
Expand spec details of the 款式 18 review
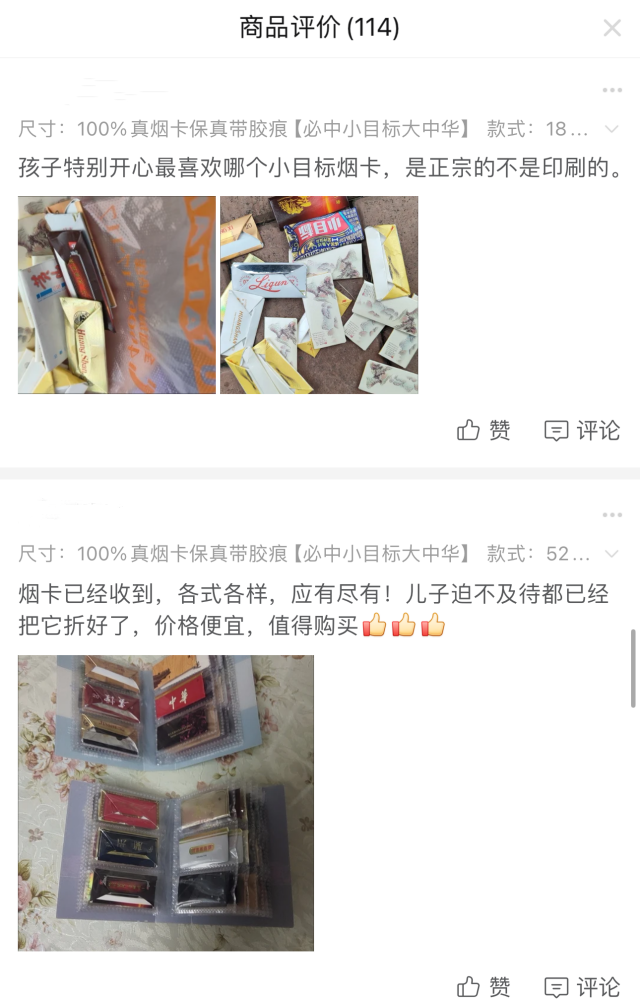612,129
